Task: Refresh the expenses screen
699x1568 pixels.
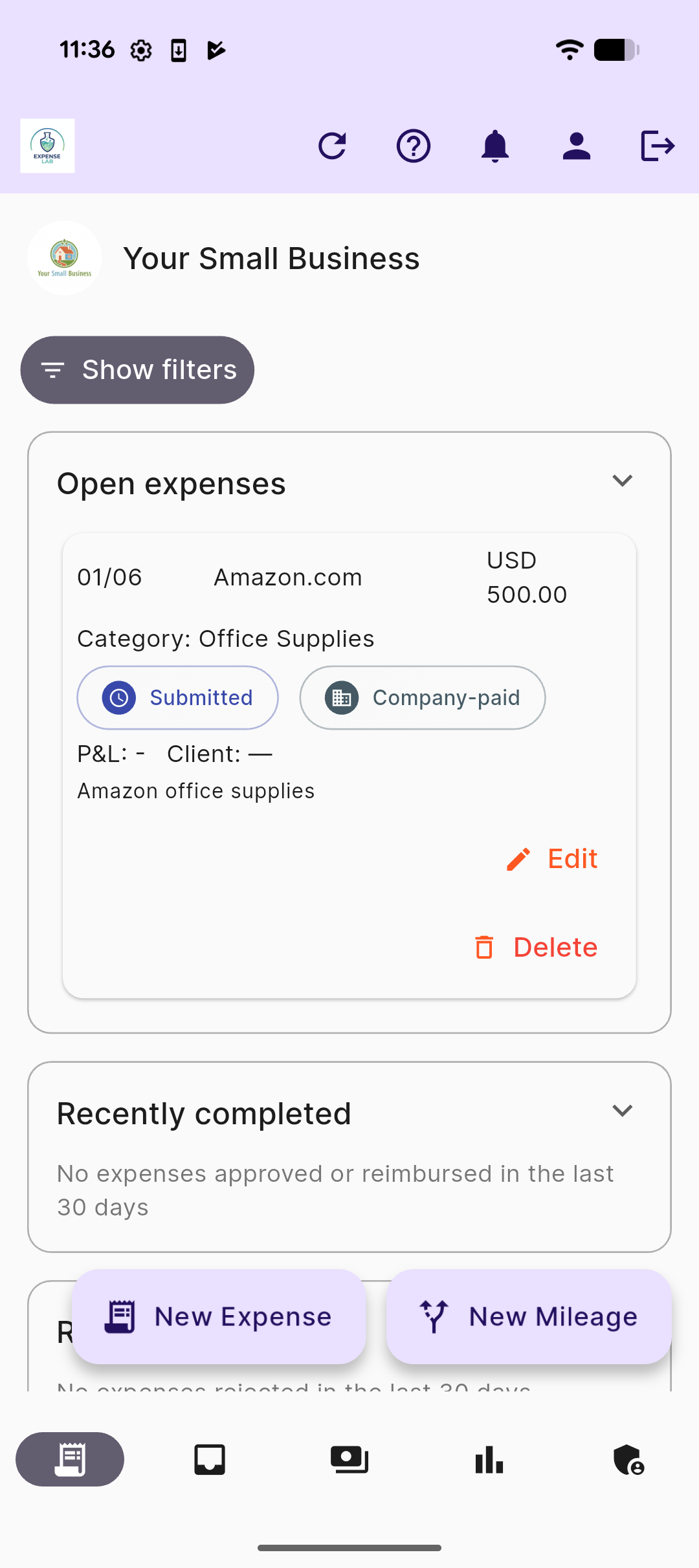Action: [x=332, y=146]
